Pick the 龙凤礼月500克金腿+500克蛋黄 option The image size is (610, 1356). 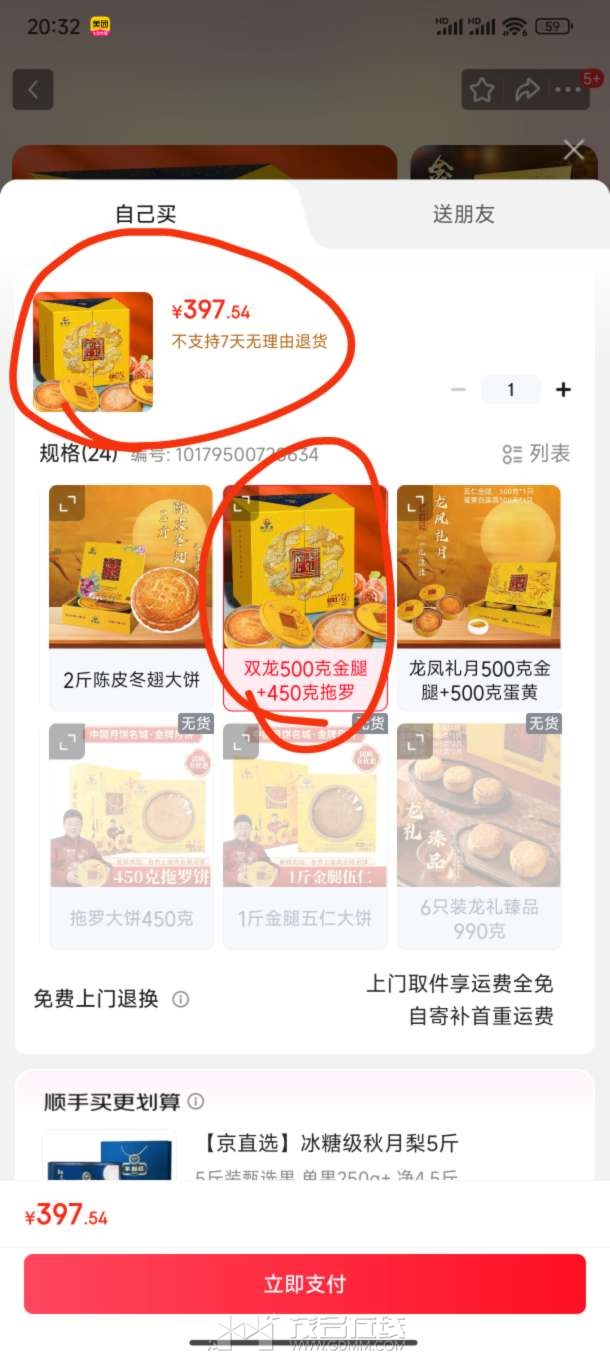tap(479, 680)
